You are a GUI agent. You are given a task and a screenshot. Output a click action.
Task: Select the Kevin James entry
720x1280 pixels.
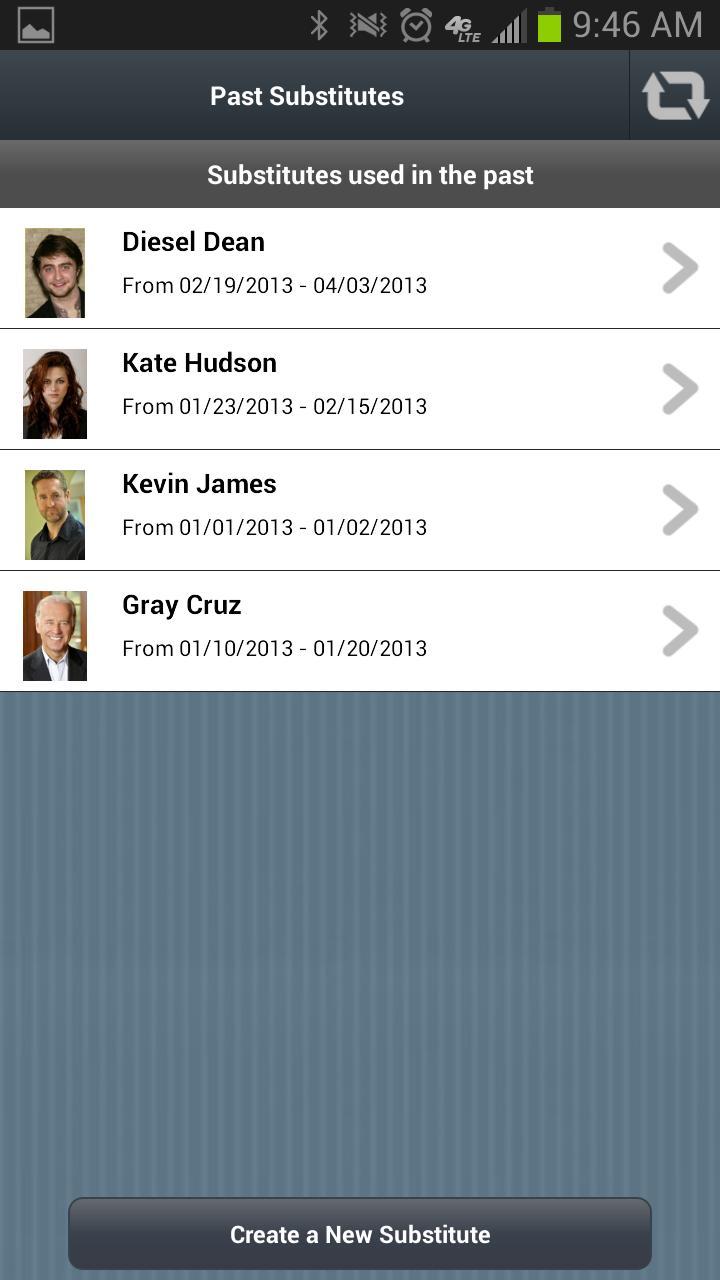[x=360, y=510]
